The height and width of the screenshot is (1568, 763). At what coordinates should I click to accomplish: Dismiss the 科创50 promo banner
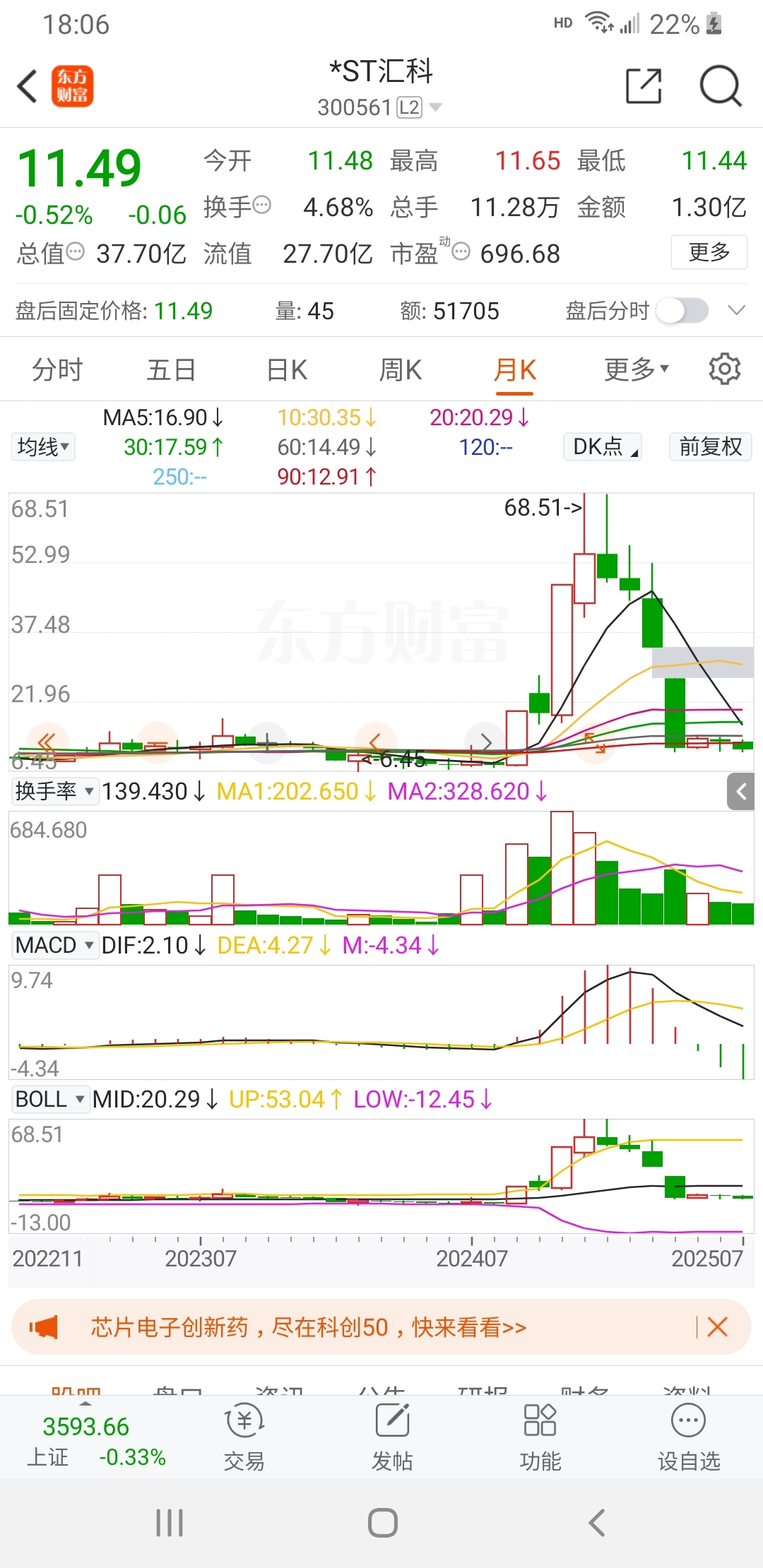[x=717, y=1326]
